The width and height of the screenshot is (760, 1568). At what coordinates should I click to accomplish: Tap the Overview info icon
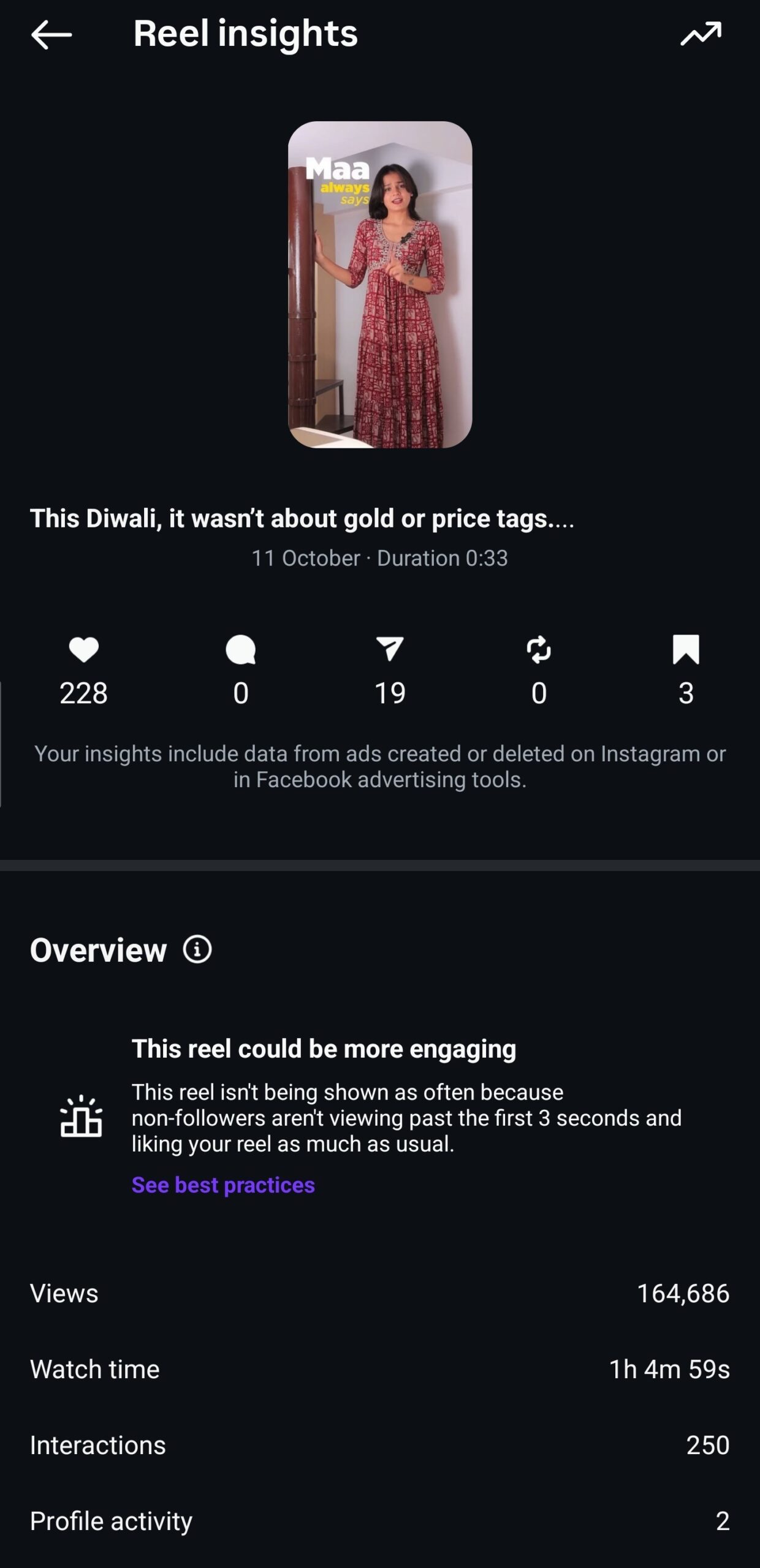[197, 949]
